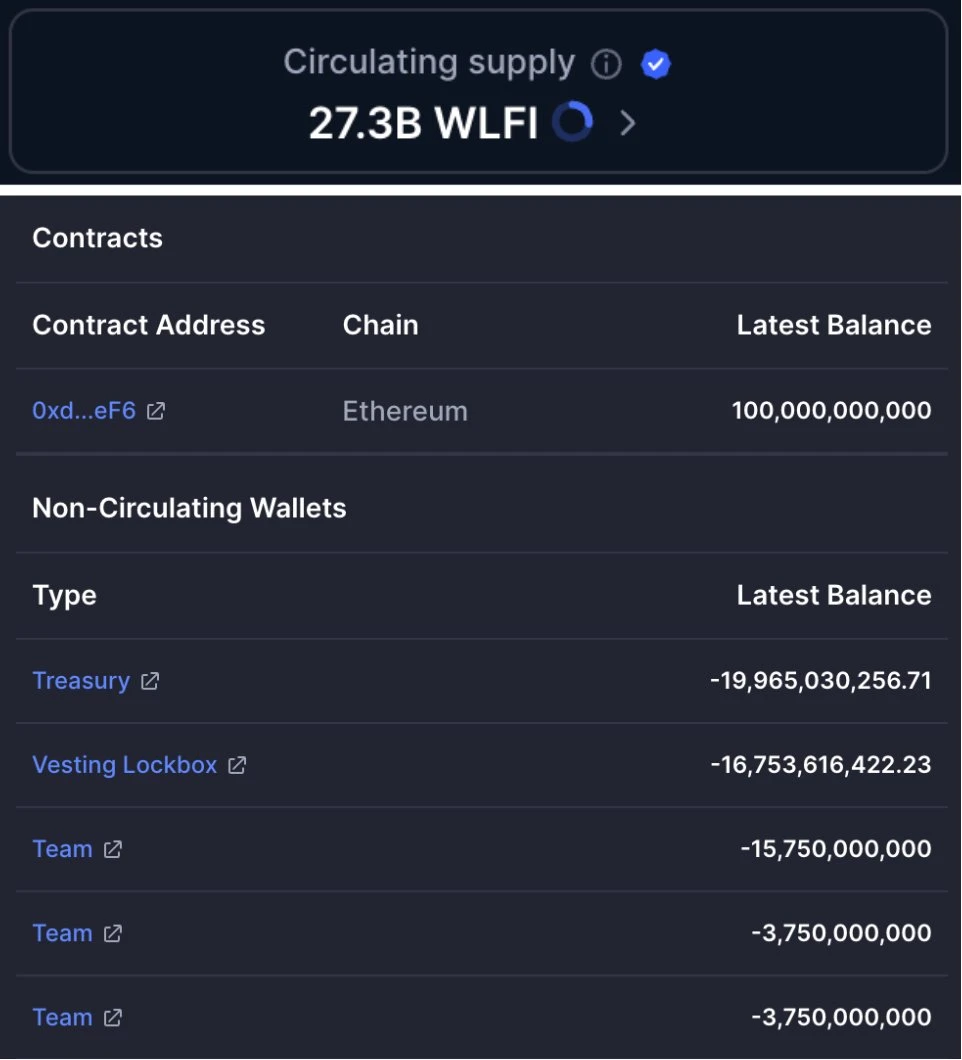Expand details via the chevron after 27.3B WLFI
The height and width of the screenshot is (1060, 962).
click(x=628, y=123)
